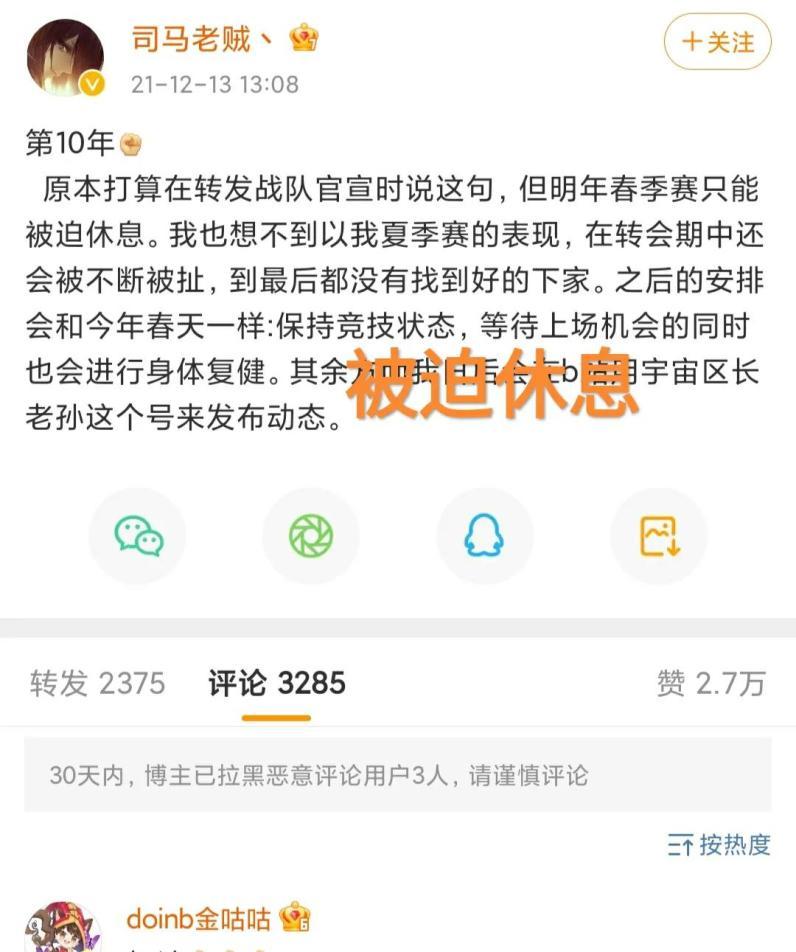Switch to the 评论 3285 tab
796x952 pixels.
pyautogui.click(x=277, y=683)
